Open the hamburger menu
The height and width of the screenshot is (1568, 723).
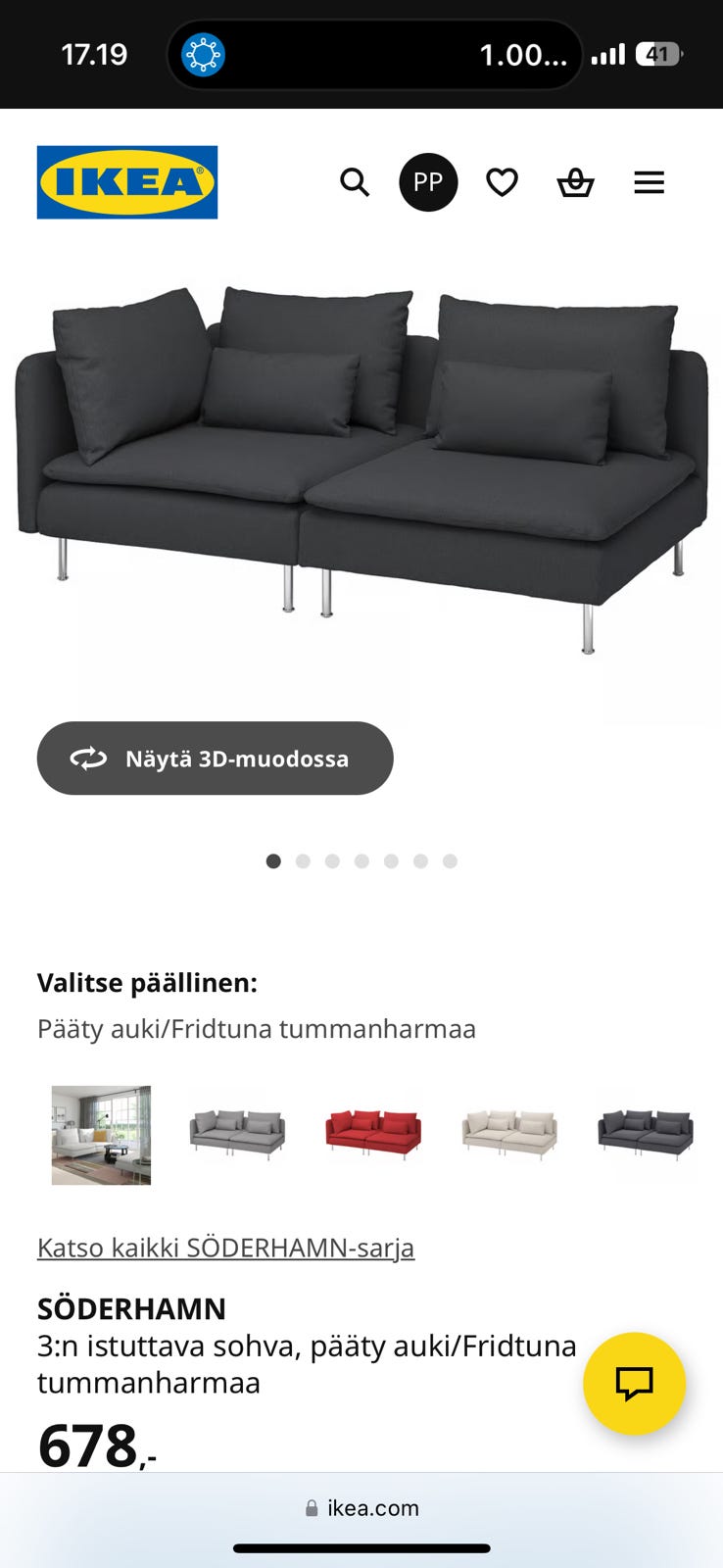pyautogui.click(x=649, y=182)
